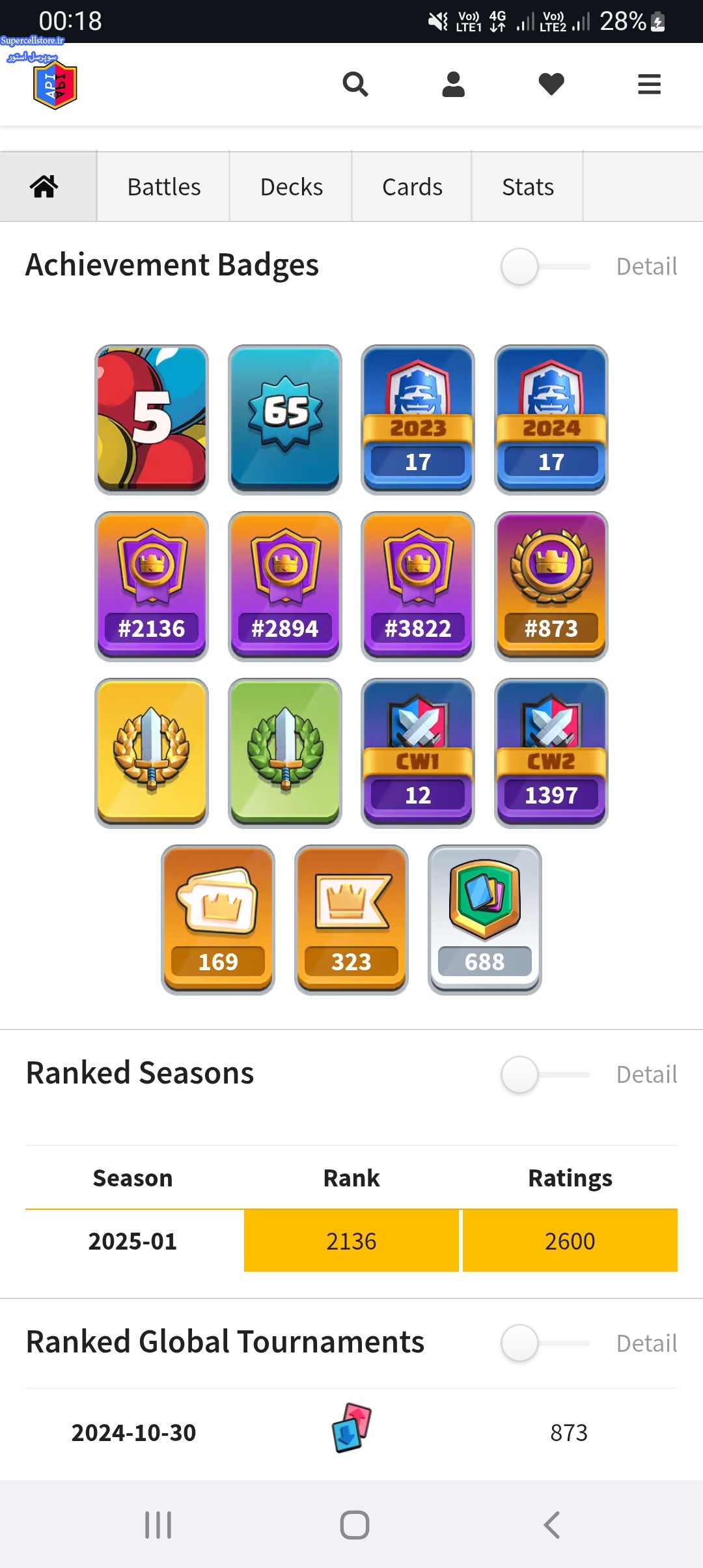This screenshot has height=1568, width=703.
Task: Toggle Detail for Achievement Badges
Action: 545,266
